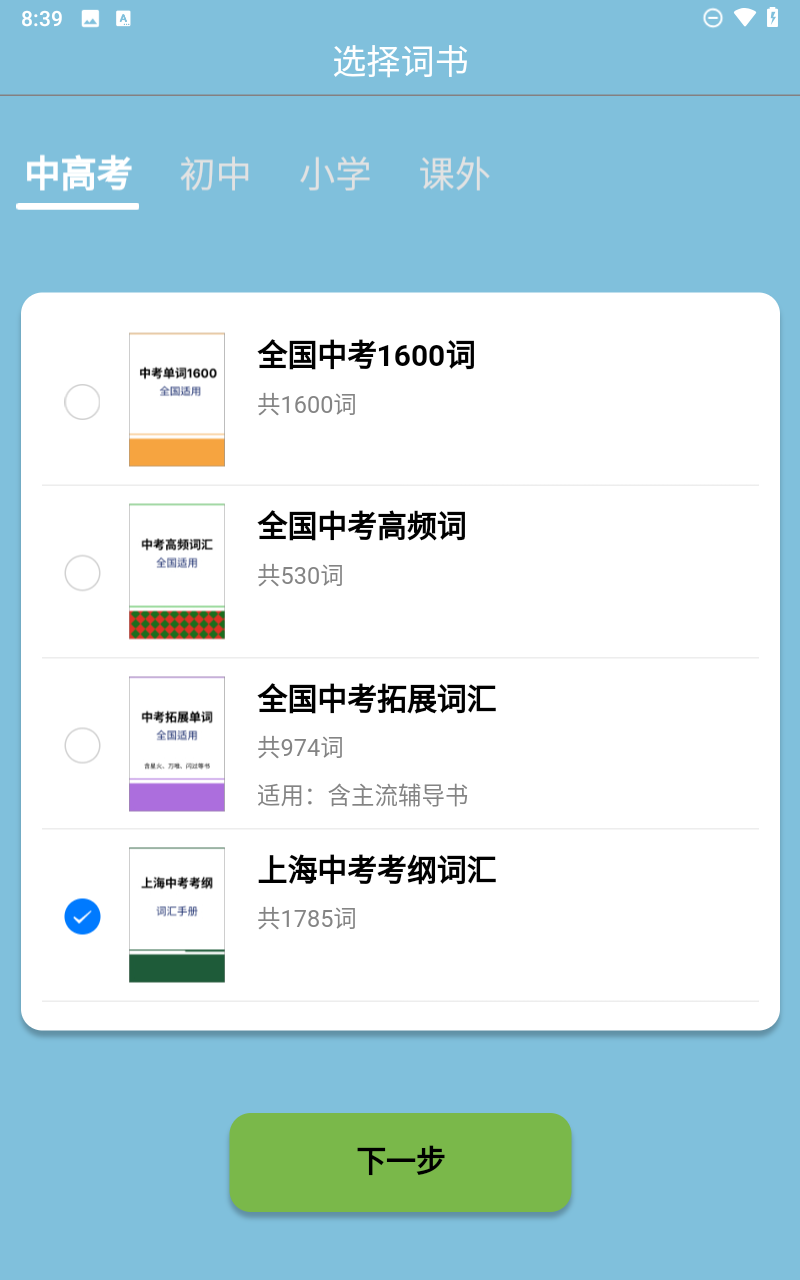The image size is (800, 1280).
Task: Open the 小学 category tab
Action: [336, 173]
